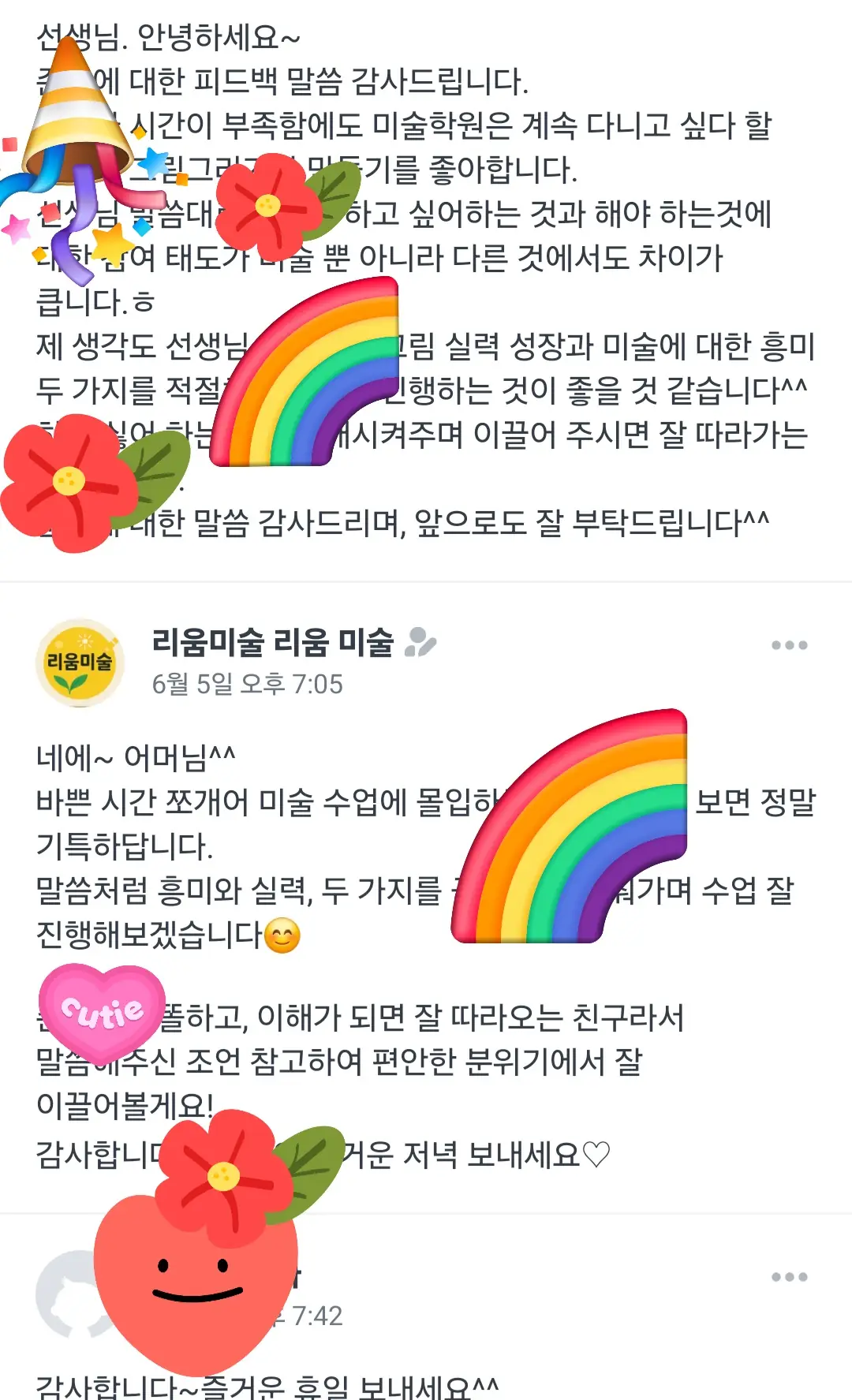
Task: Open the 리움미술 리움 미술 author name
Action: (272, 642)
